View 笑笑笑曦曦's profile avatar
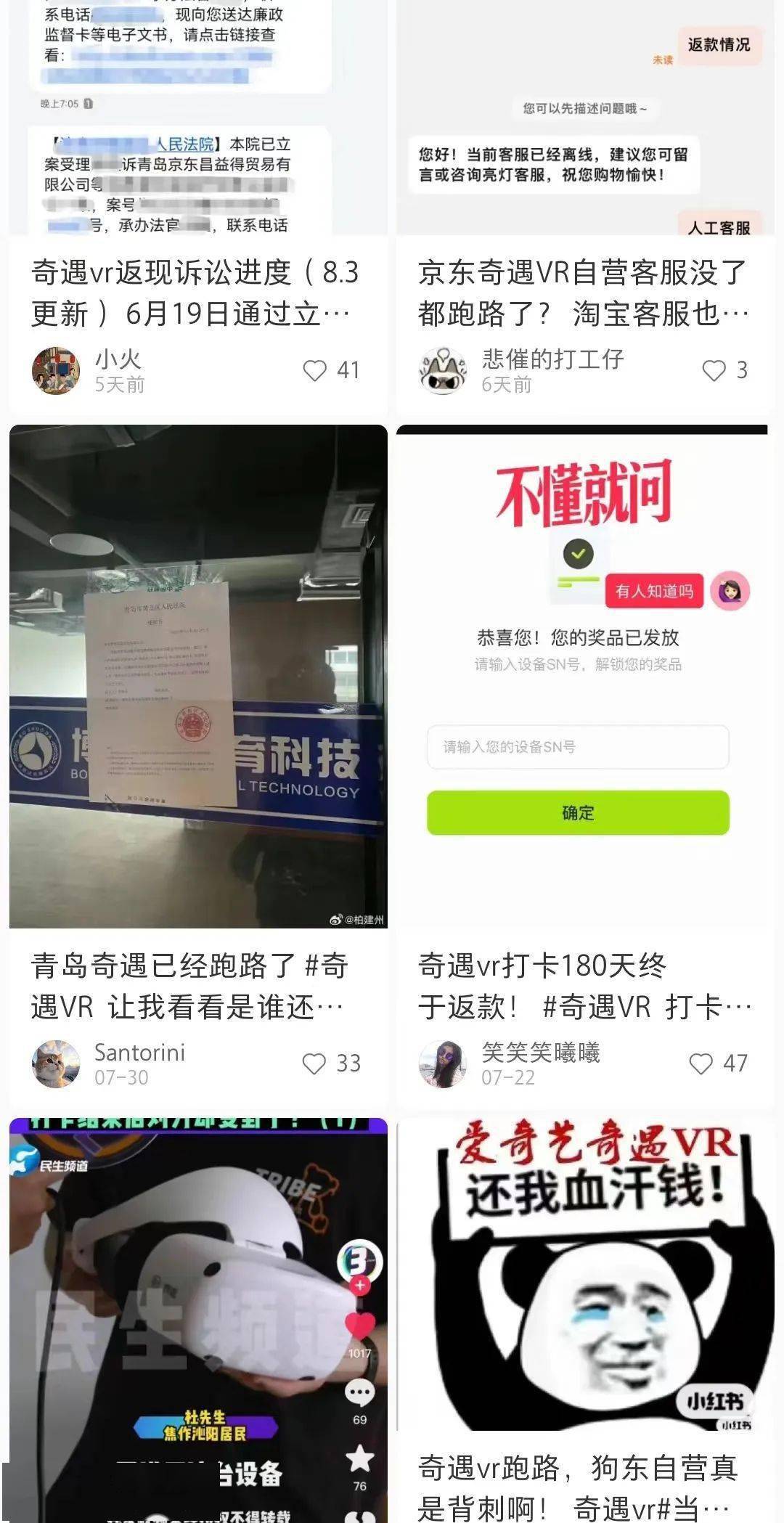Viewport: 784px width, 1523px height. click(443, 1064)
